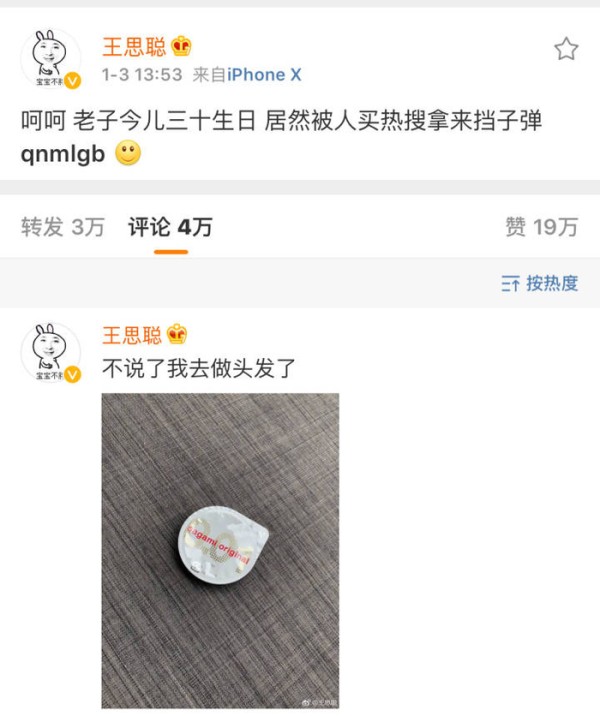This screenshot has height=716, width=600.
Task: Open the commenter's avatar in the reply
Action: (50, 351)
